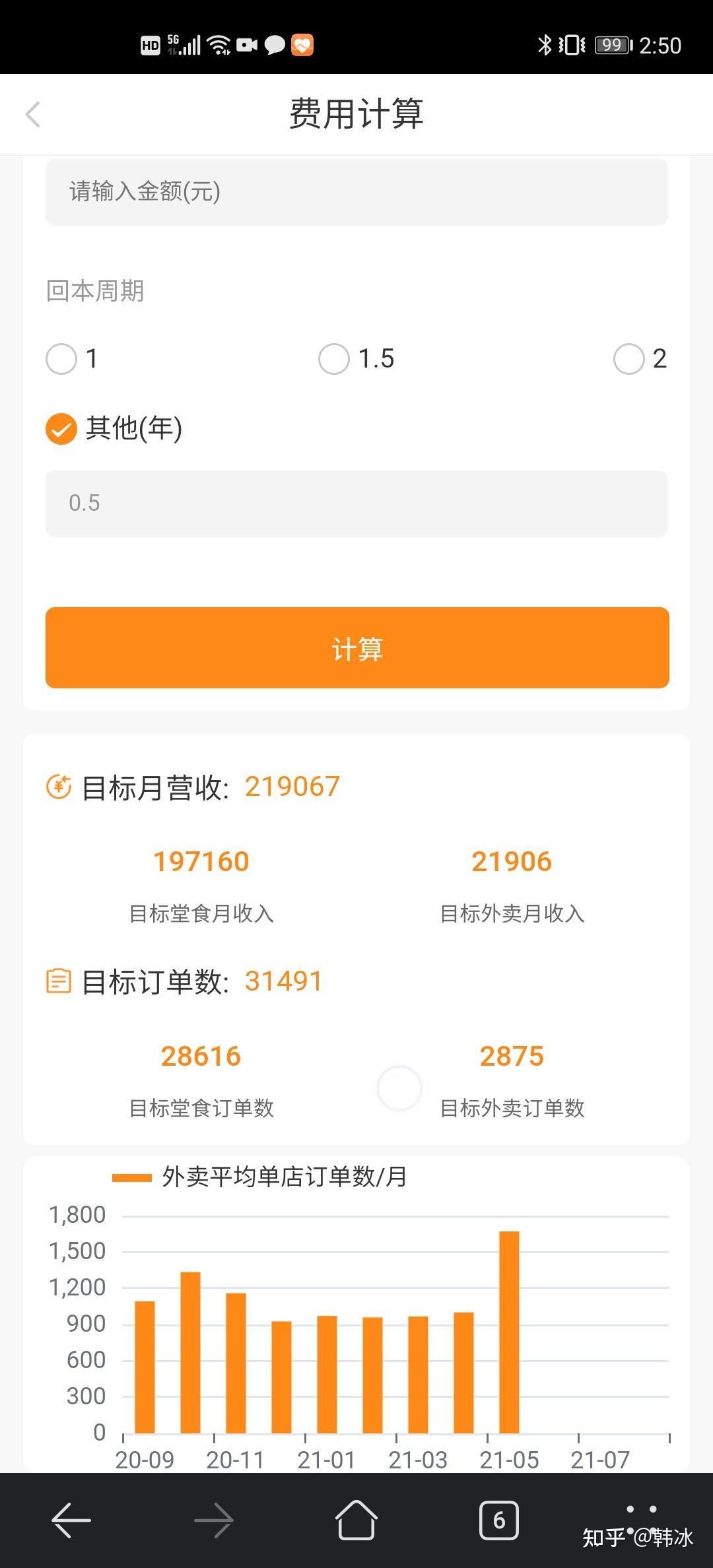Image resolution: width=713 pixels, height=1568 pixels.
Task: Go back from the 费用计算 page
Action: coord(33,114)
